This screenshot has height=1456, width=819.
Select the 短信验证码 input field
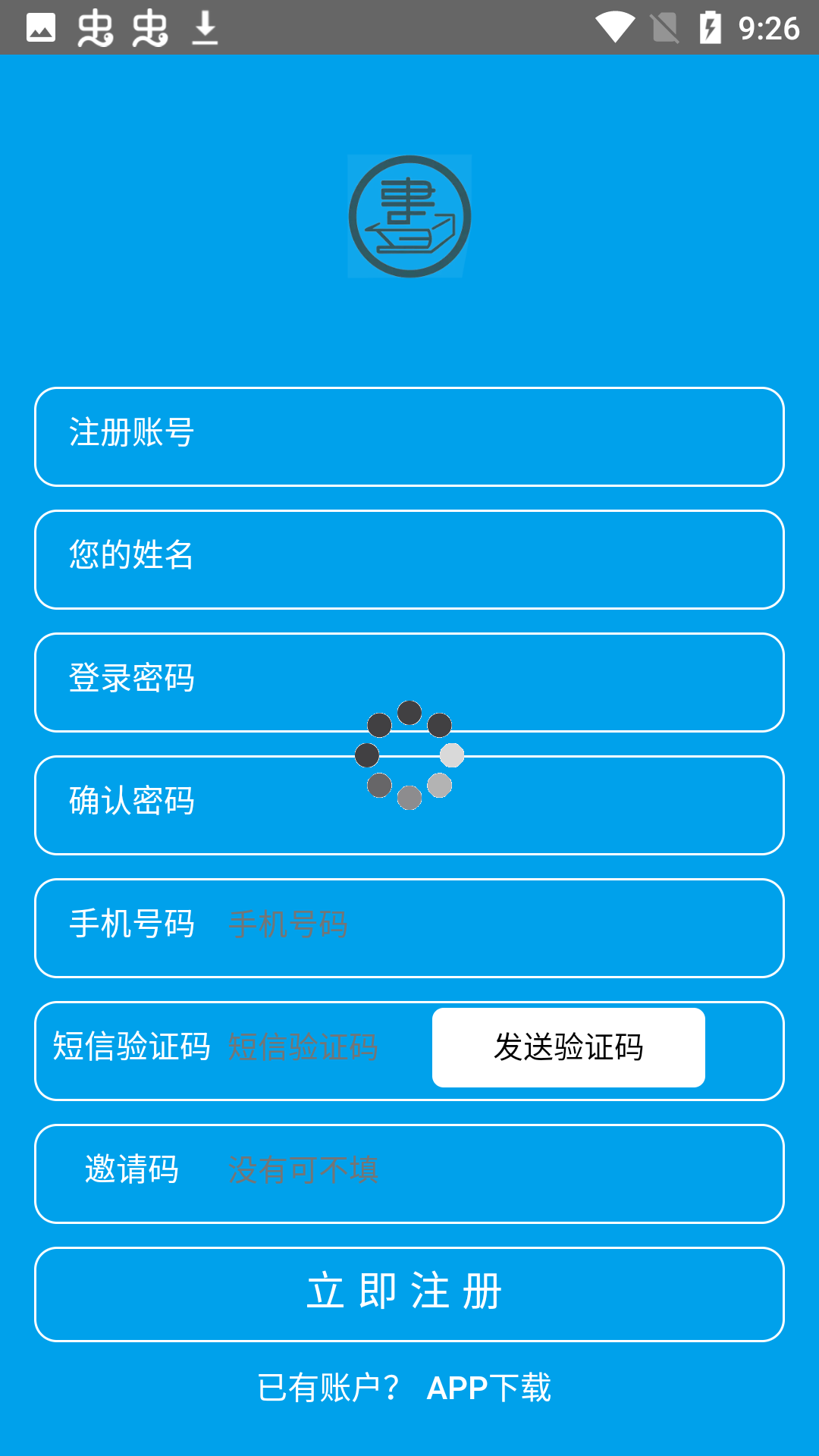coord(303,1049)
